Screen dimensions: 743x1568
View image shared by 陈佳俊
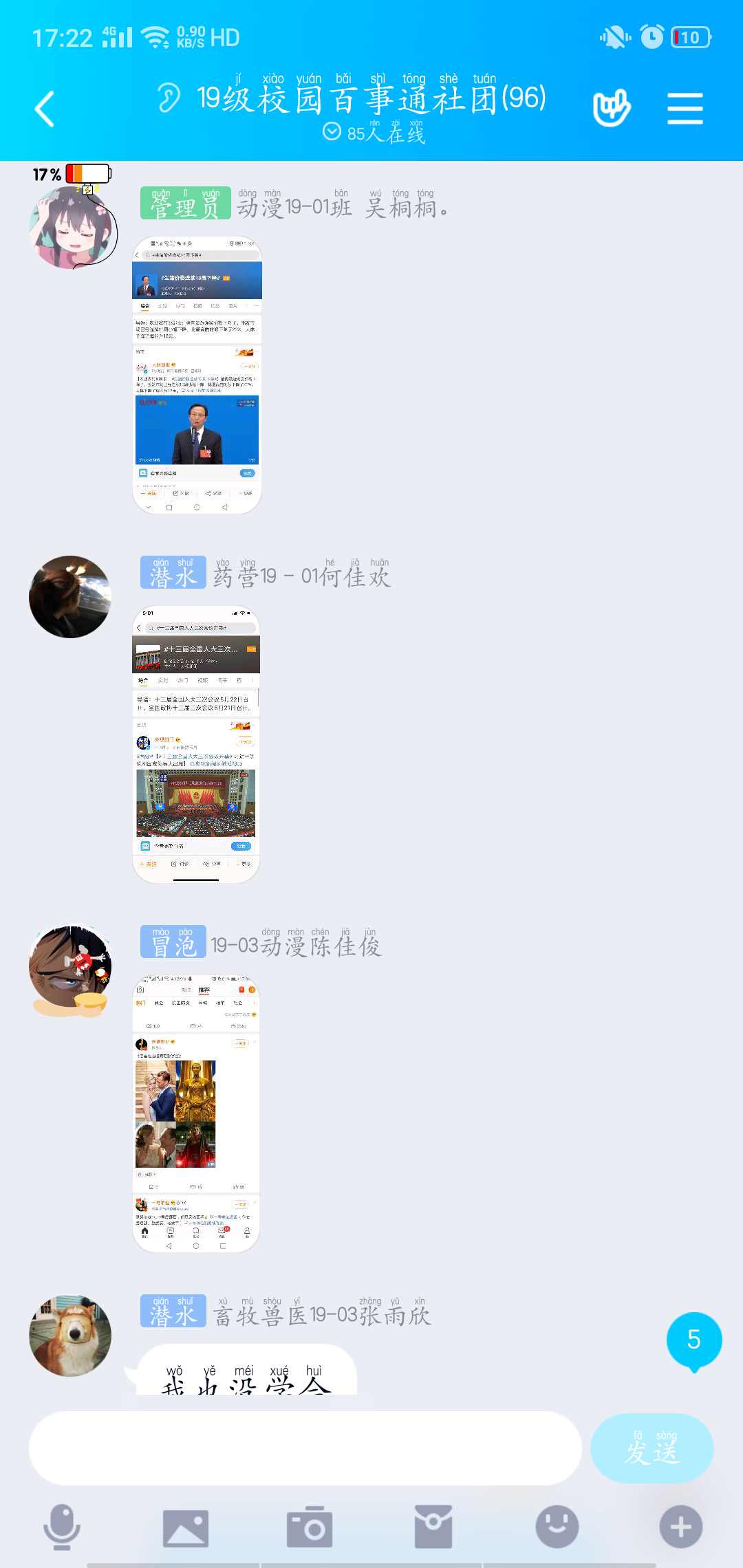tap(196, 1113)
